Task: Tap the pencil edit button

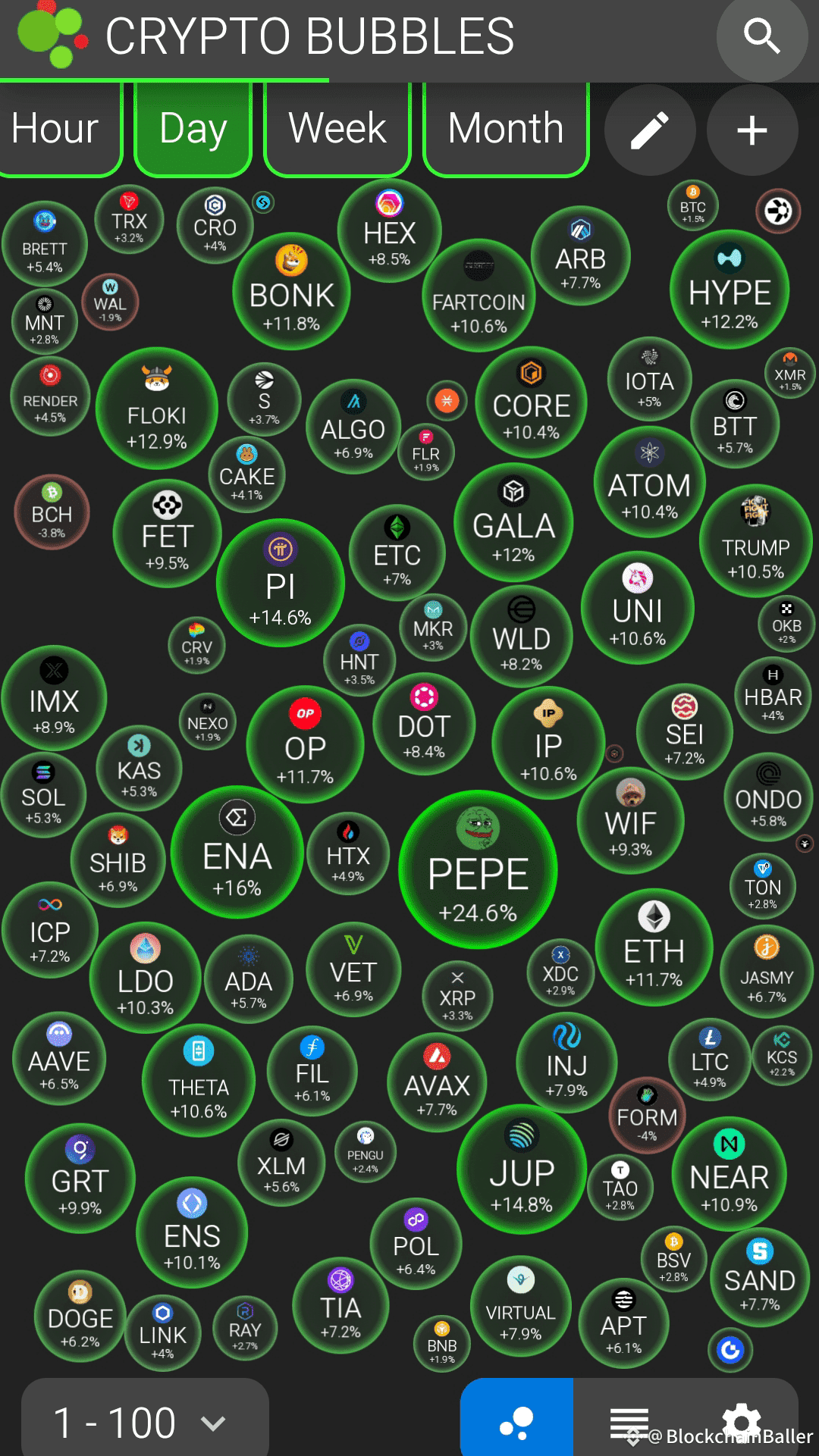Action: click(650, 130)
